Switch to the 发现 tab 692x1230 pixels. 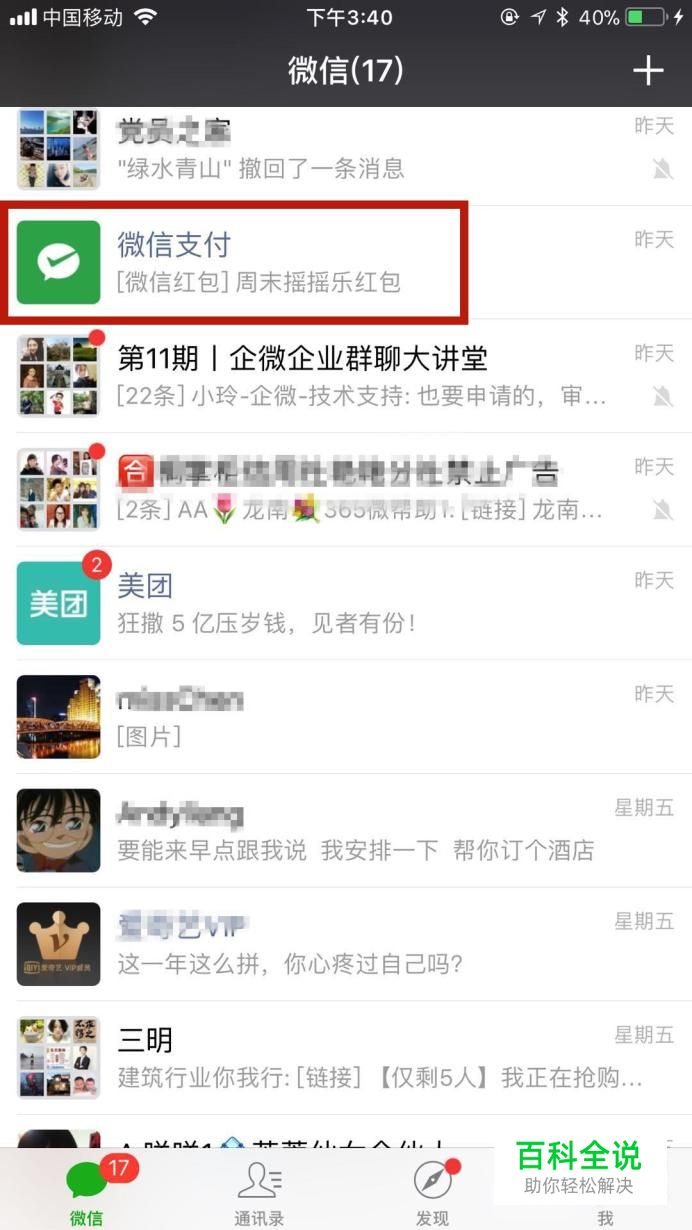432,1192
